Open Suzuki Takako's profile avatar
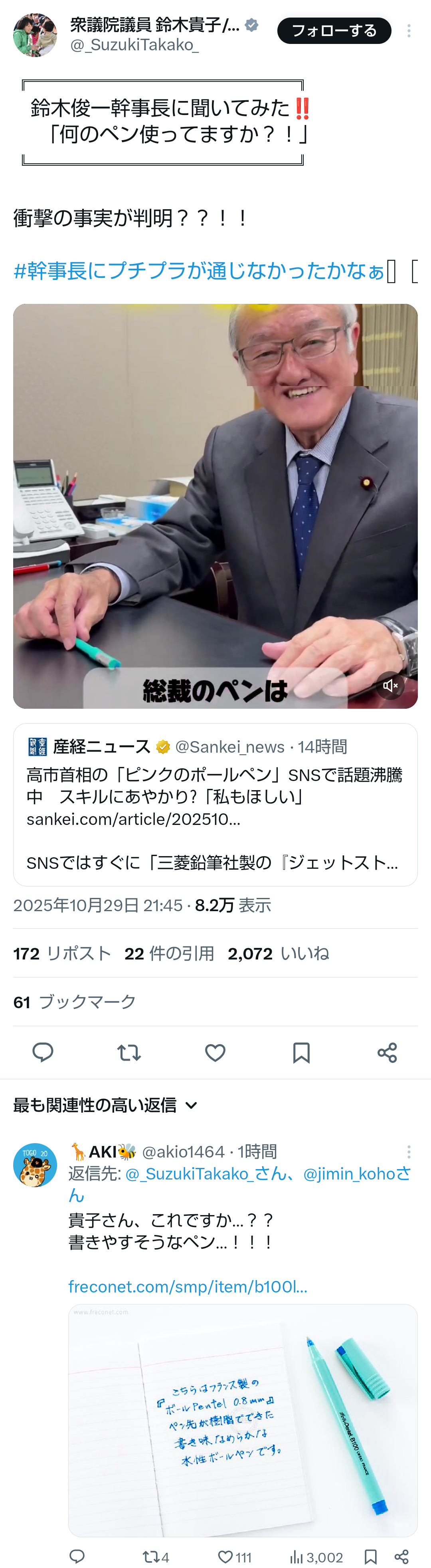The image size is (431, 1568). click(x=35, y=35)
